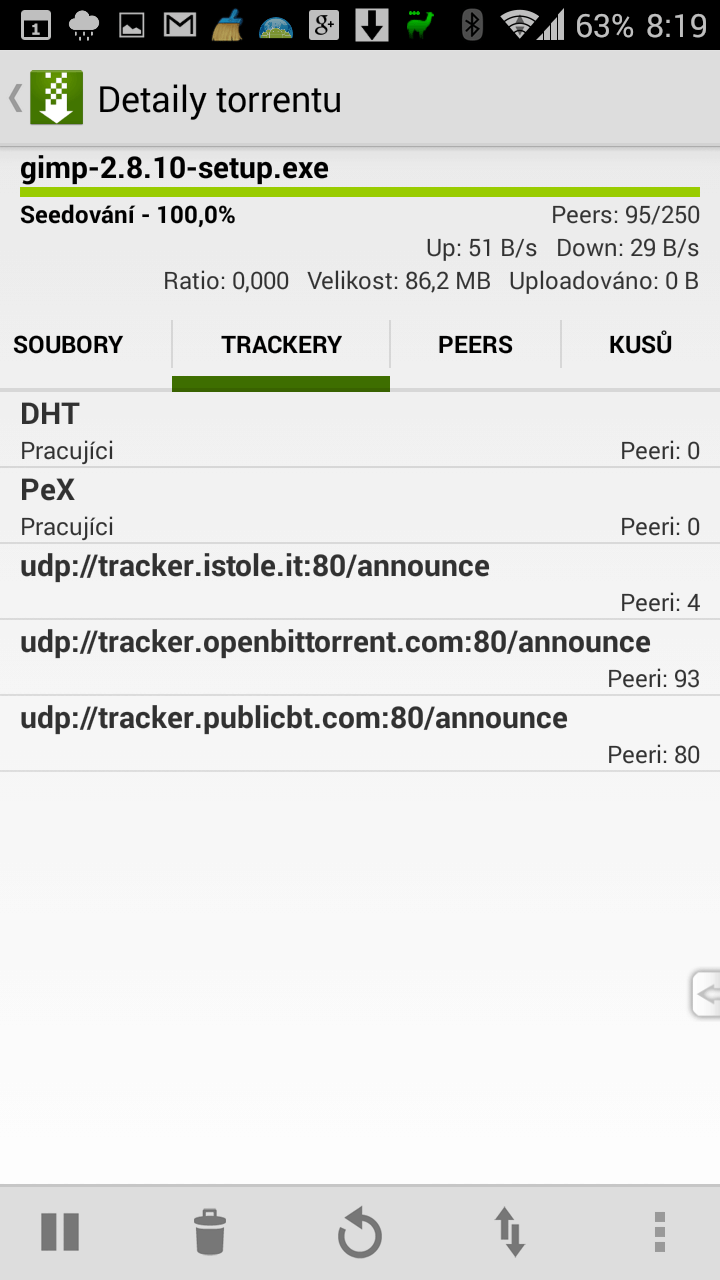Select the Trackery tab
The image size is (720, 1280).
tap(281, 345)
